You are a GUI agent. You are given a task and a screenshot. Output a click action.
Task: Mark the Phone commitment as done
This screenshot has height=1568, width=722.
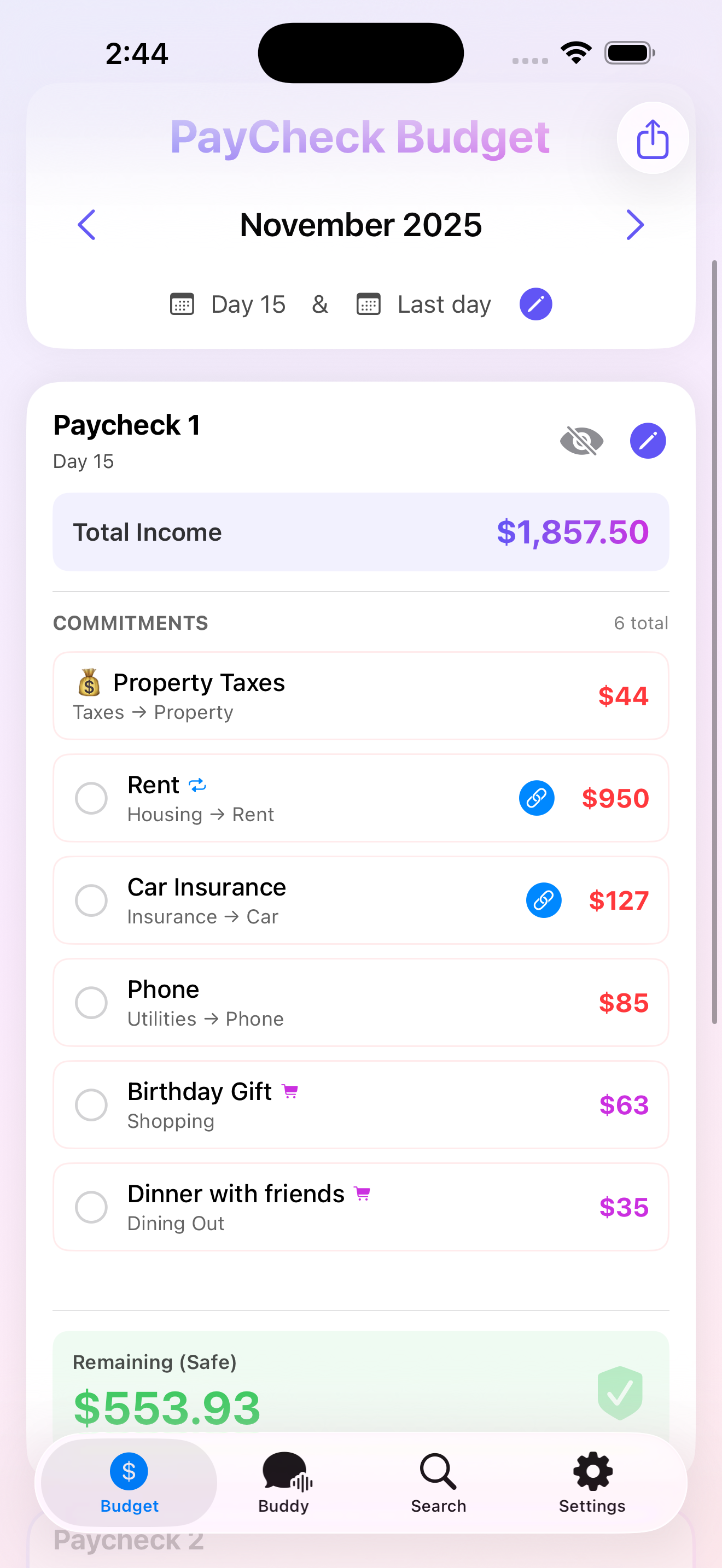point(91,1003)
